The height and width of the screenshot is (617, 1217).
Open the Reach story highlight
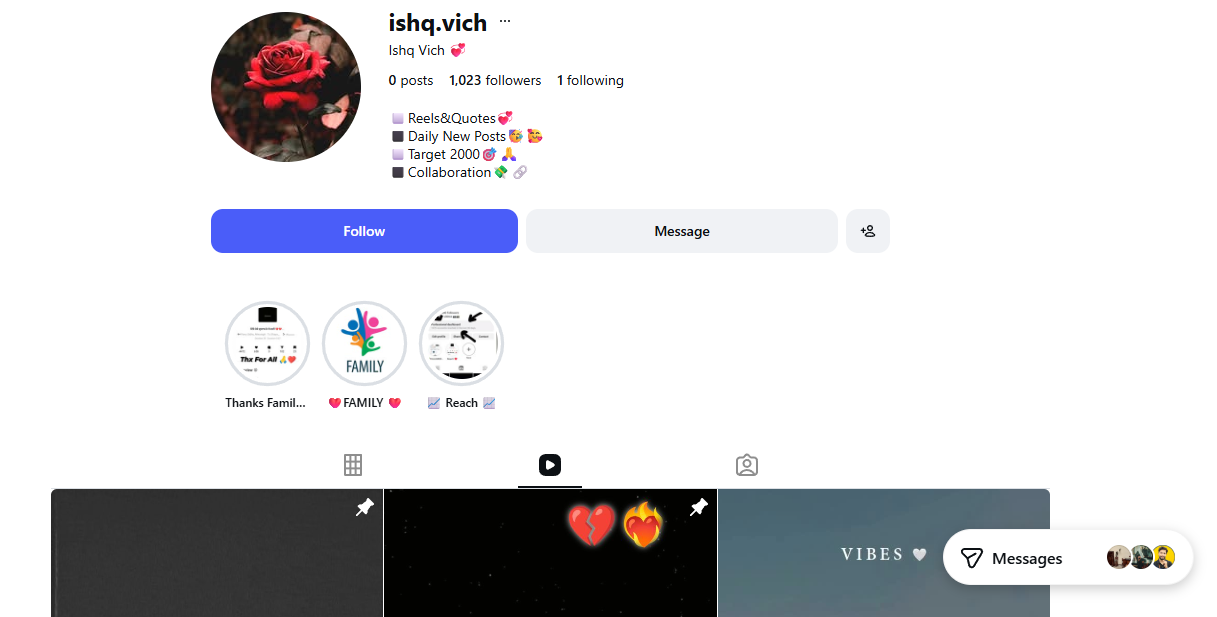(x=461, y=344)
